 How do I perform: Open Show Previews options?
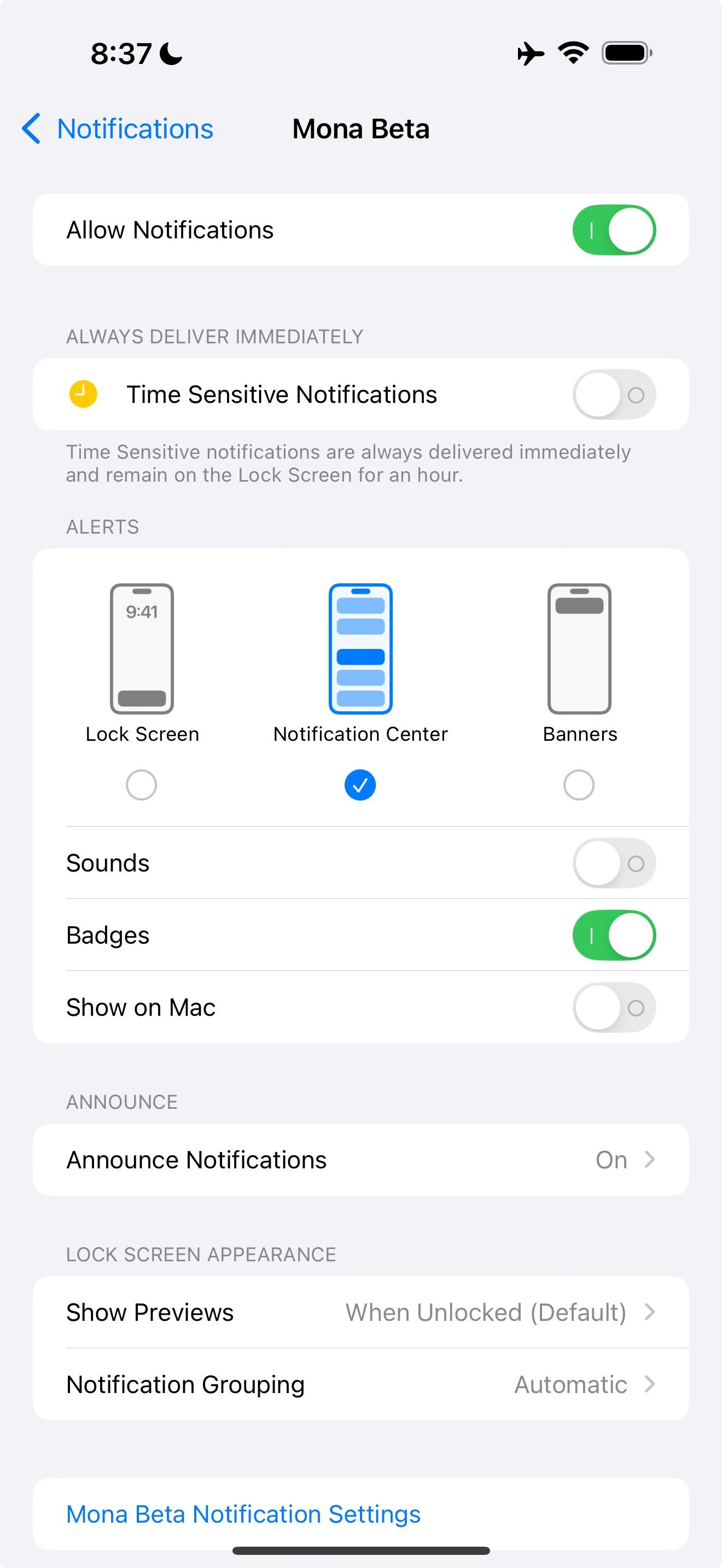click(361, 1312)
